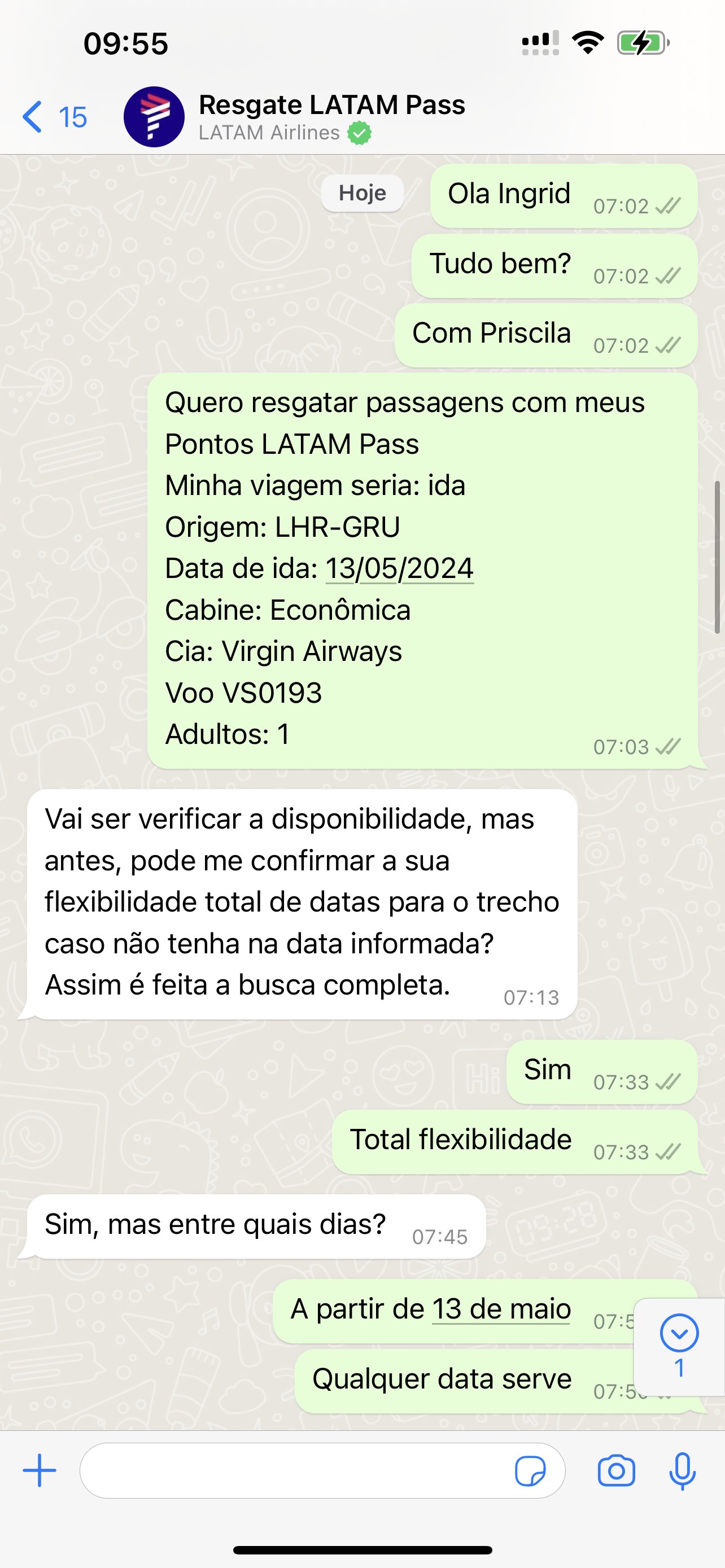Open the sticker picker

[x=530, y=1471]
